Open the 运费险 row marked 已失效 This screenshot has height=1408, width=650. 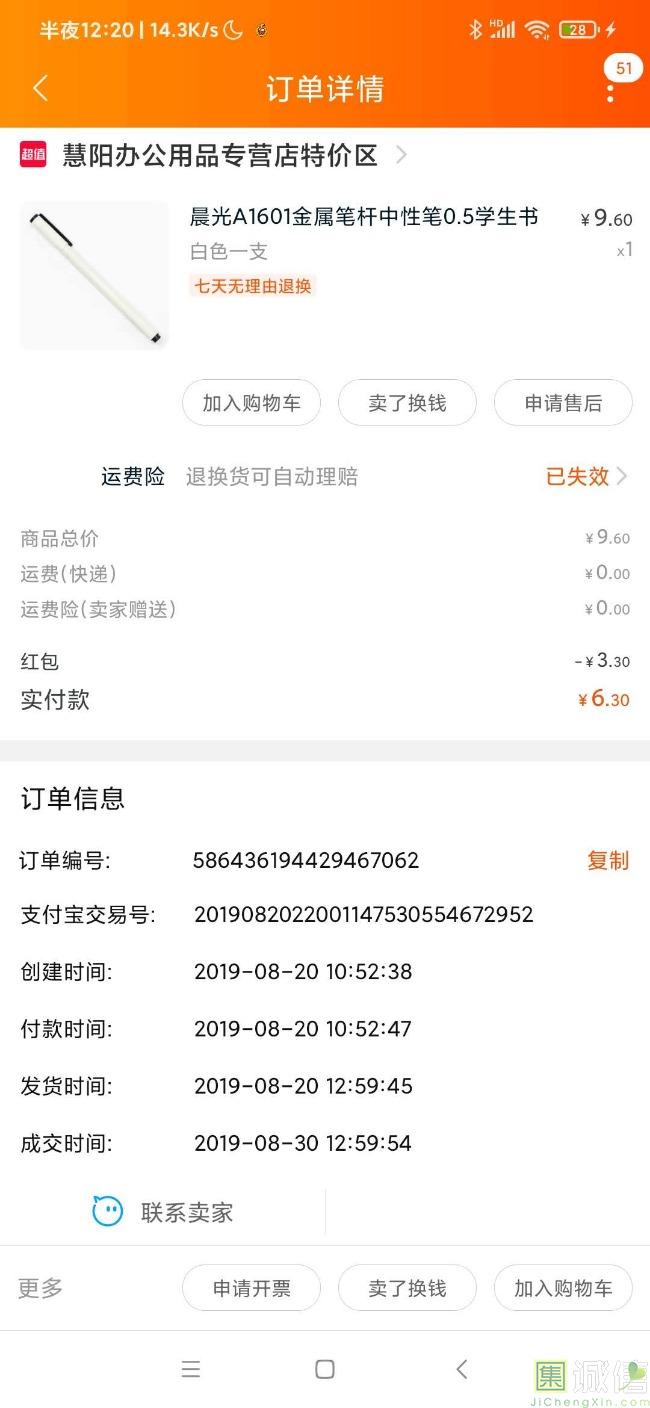tap(585, 477)
